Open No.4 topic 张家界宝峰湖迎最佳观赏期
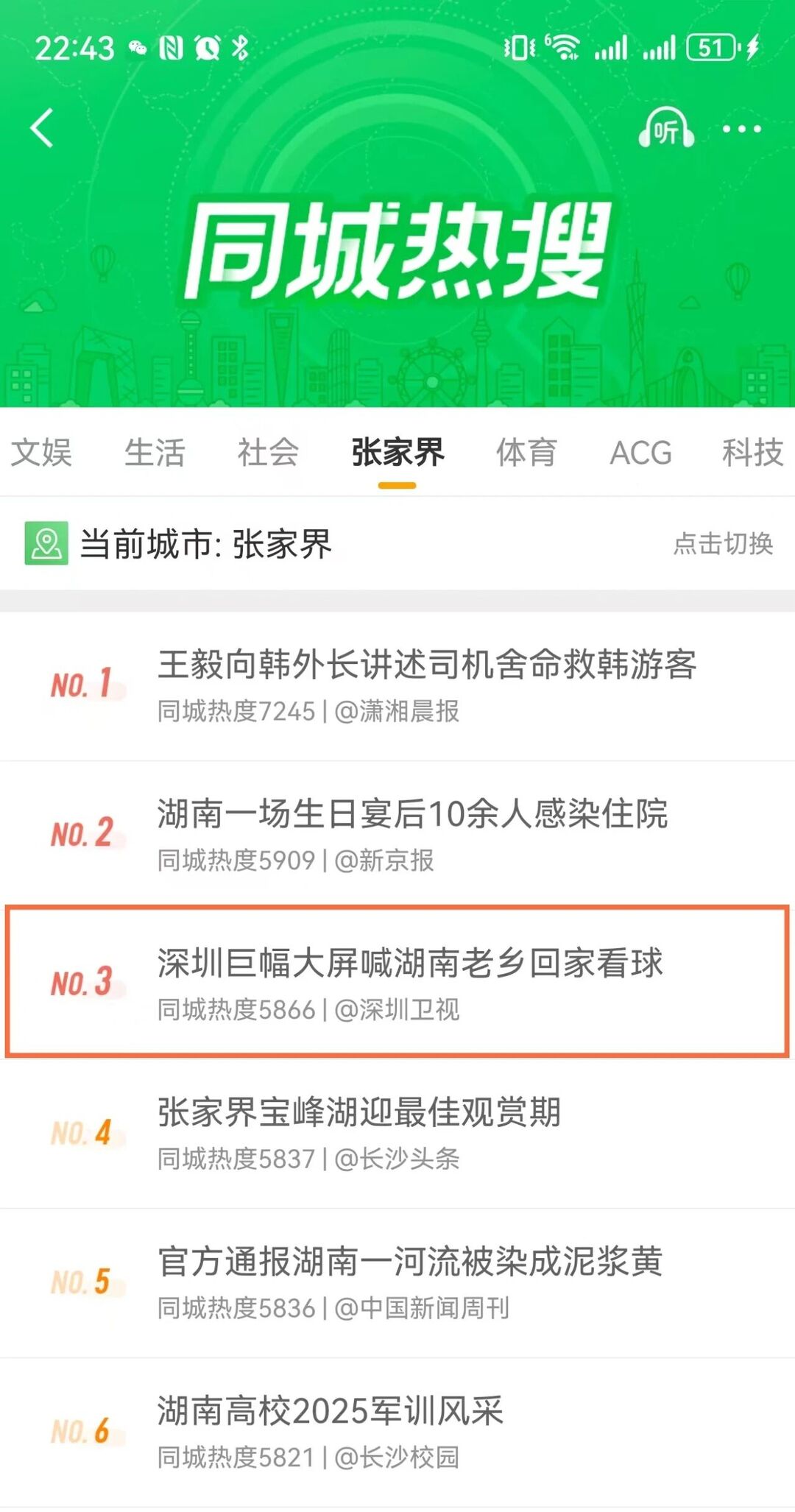This screenshot has height=1512, width=795. pyautogui.click(x=359, y=1112)
